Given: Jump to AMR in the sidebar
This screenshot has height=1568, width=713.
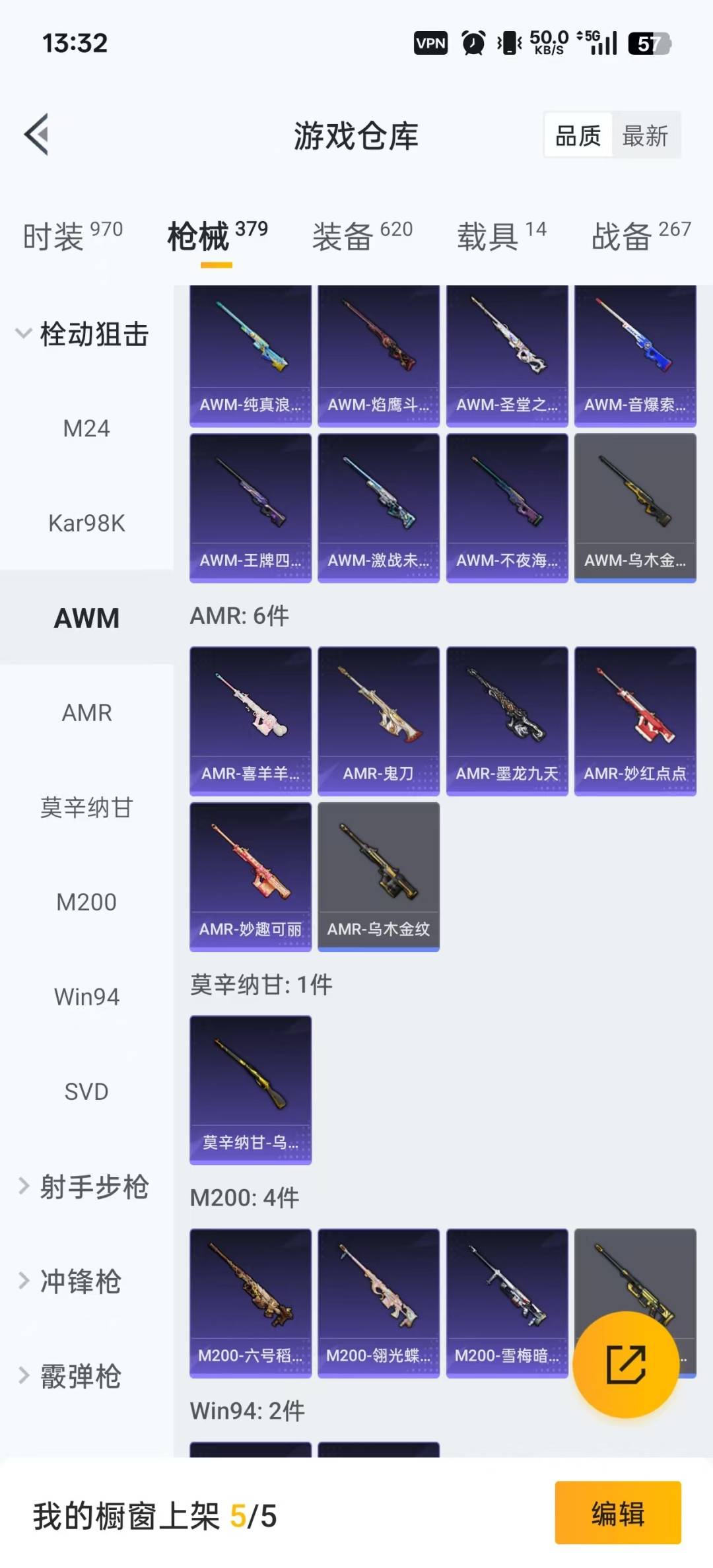Looking at the screenshot, I should 86,713.
